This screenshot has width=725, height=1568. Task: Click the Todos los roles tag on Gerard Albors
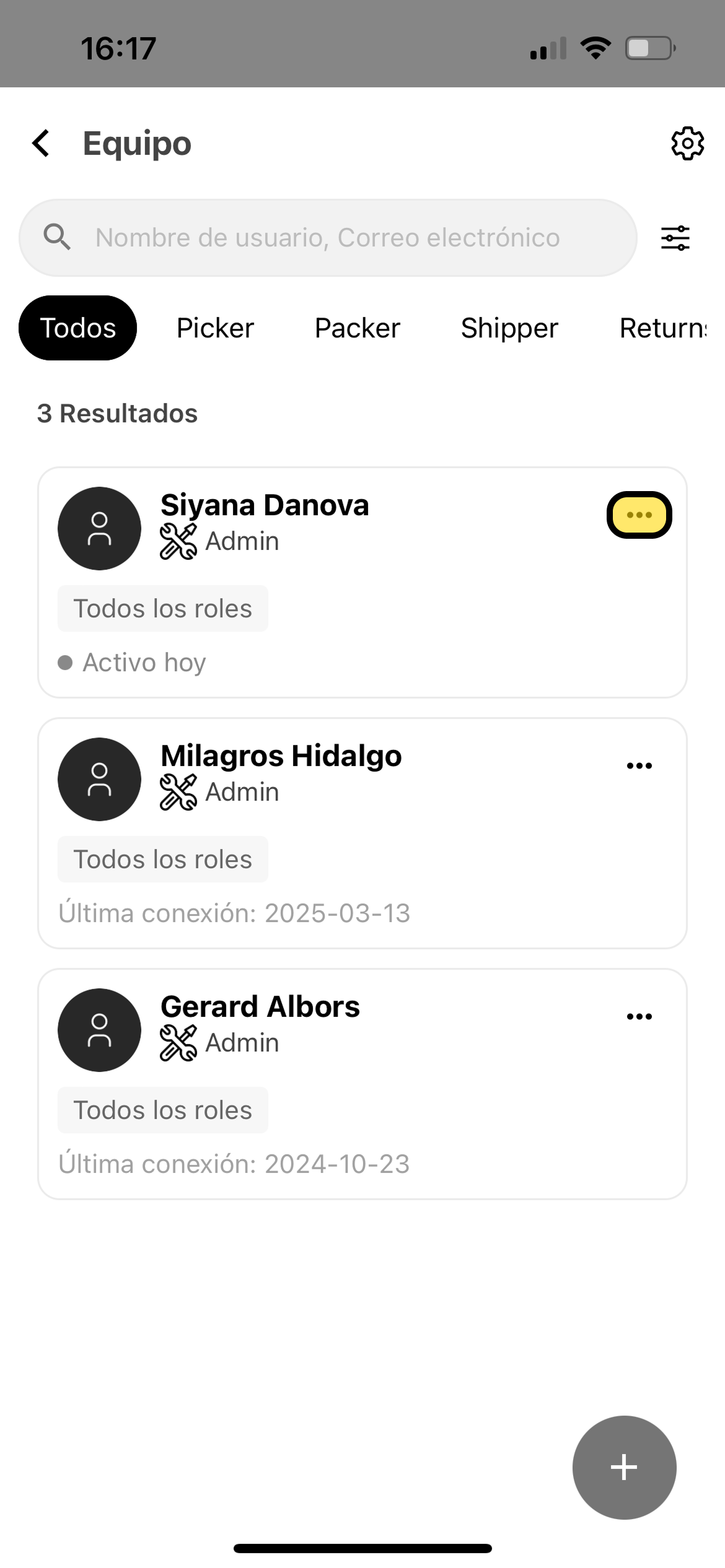pos(162,1109)
